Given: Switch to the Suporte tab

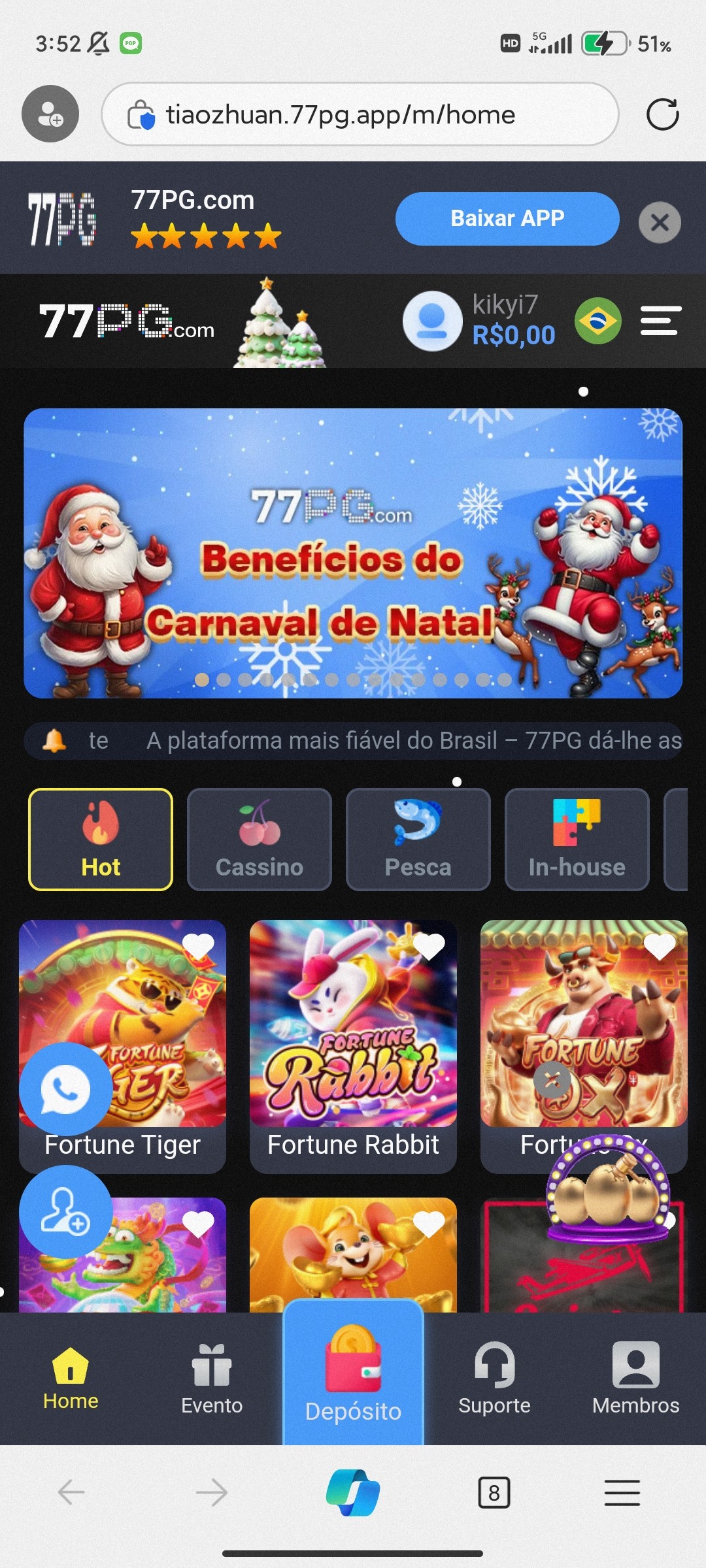Looking at the screenshot, I should pyautogui.click(x=494, y=1377).
